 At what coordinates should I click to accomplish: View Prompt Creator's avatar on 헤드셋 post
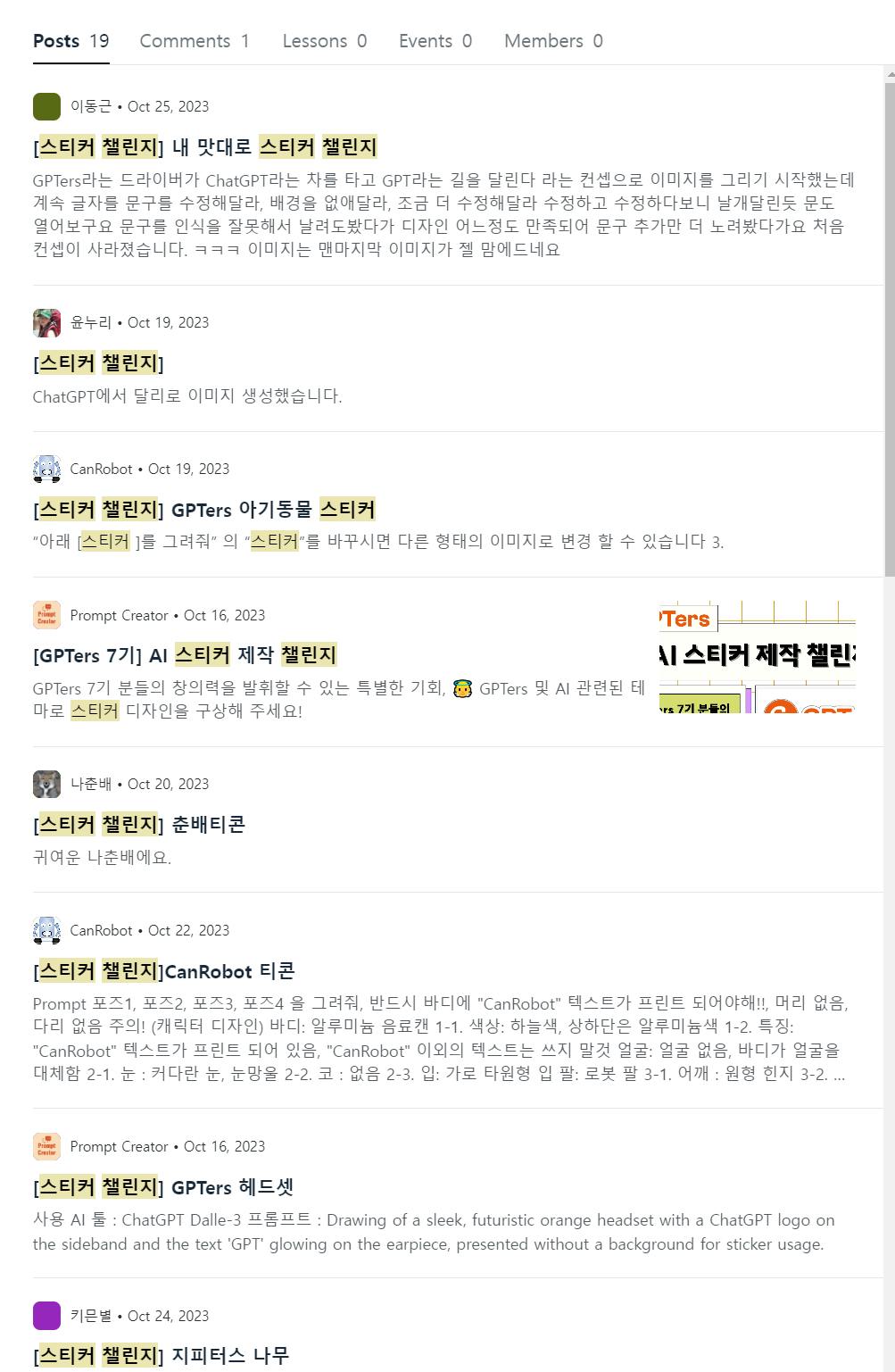point(46,1146)
